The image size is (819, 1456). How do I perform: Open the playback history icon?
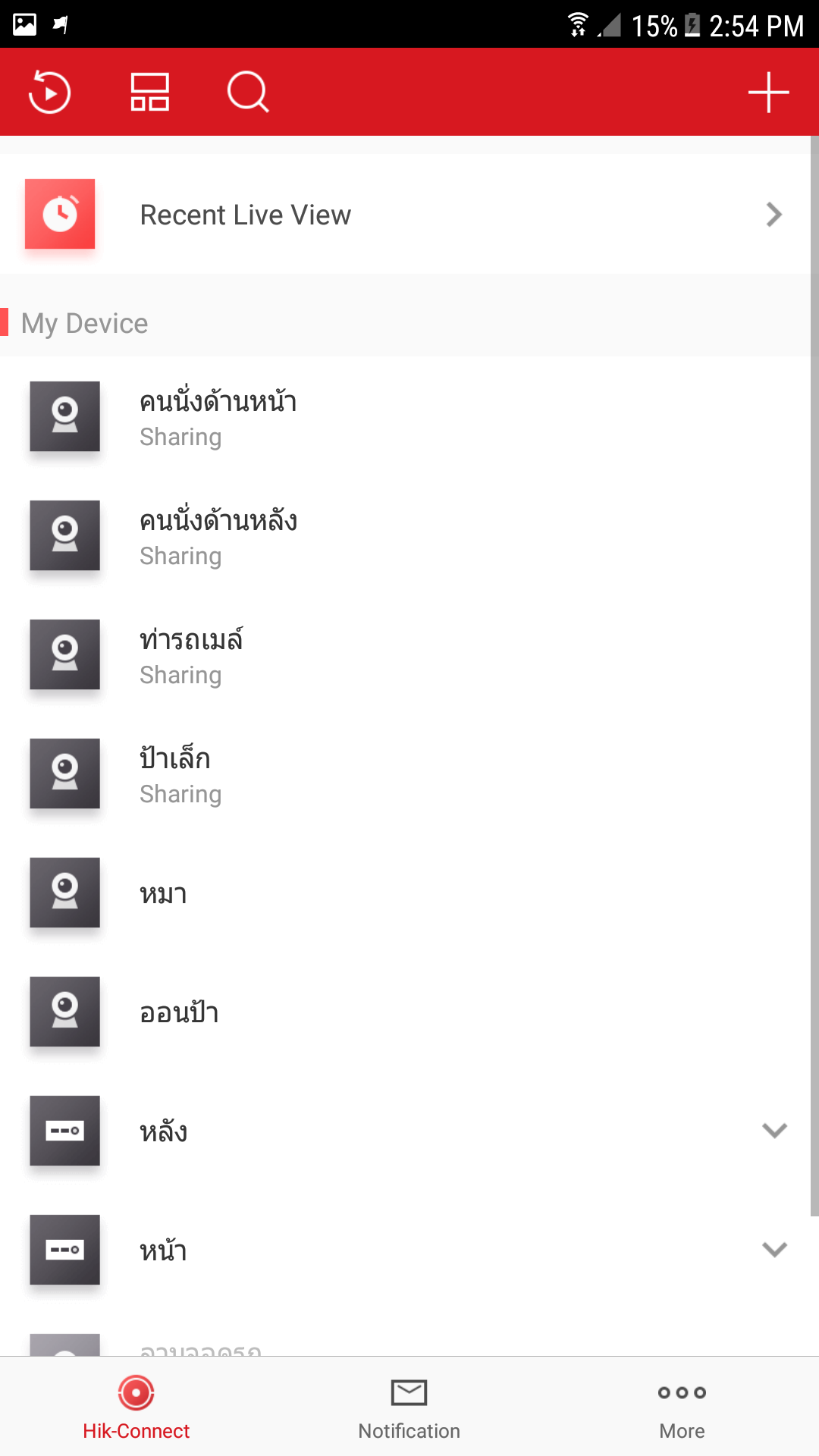point(49,93)
